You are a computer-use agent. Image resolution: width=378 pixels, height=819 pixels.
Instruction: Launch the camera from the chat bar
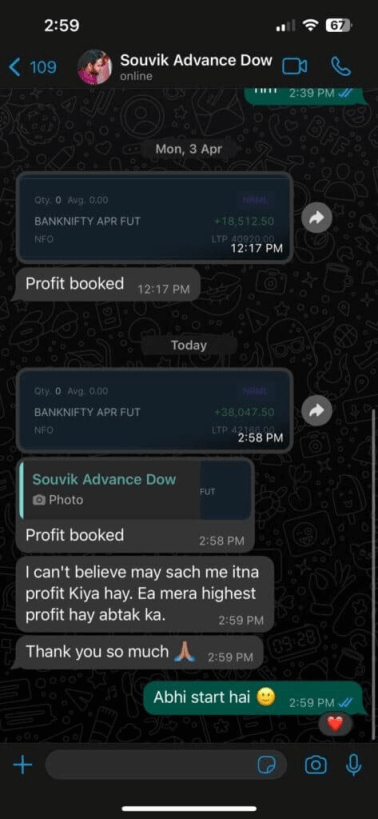315,766
